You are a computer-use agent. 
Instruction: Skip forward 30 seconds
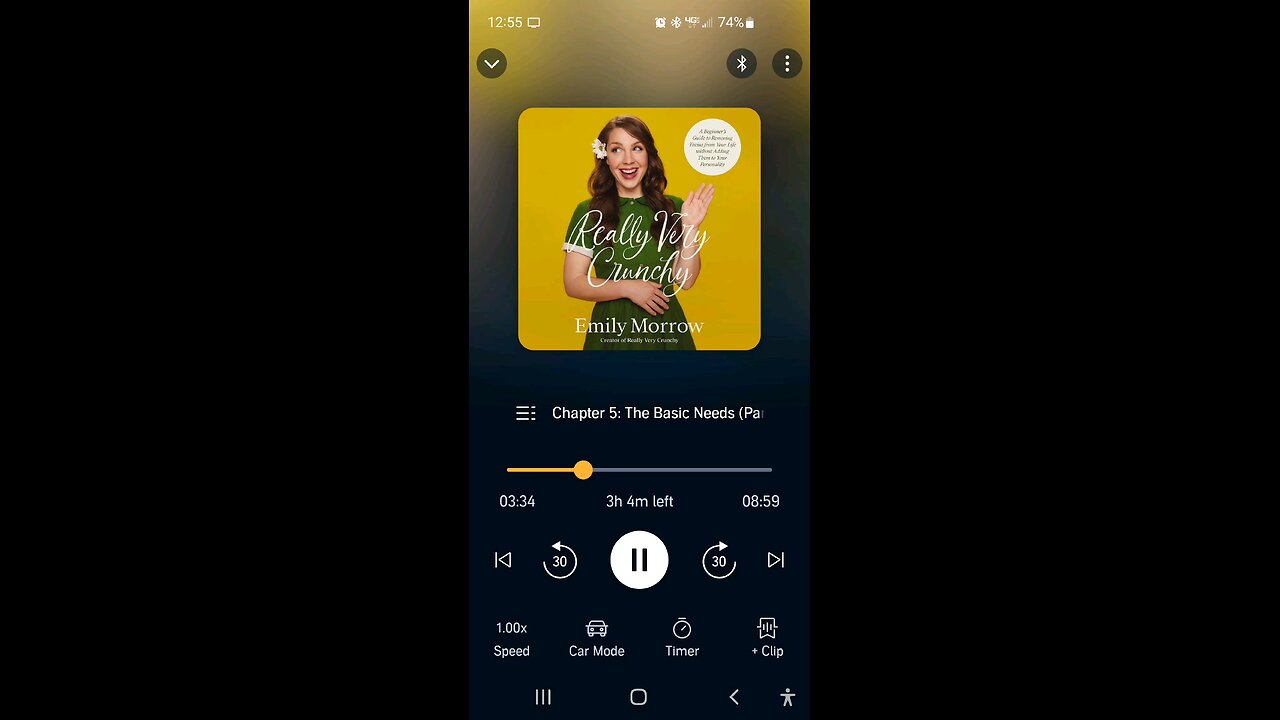click(x=719, y=560)
